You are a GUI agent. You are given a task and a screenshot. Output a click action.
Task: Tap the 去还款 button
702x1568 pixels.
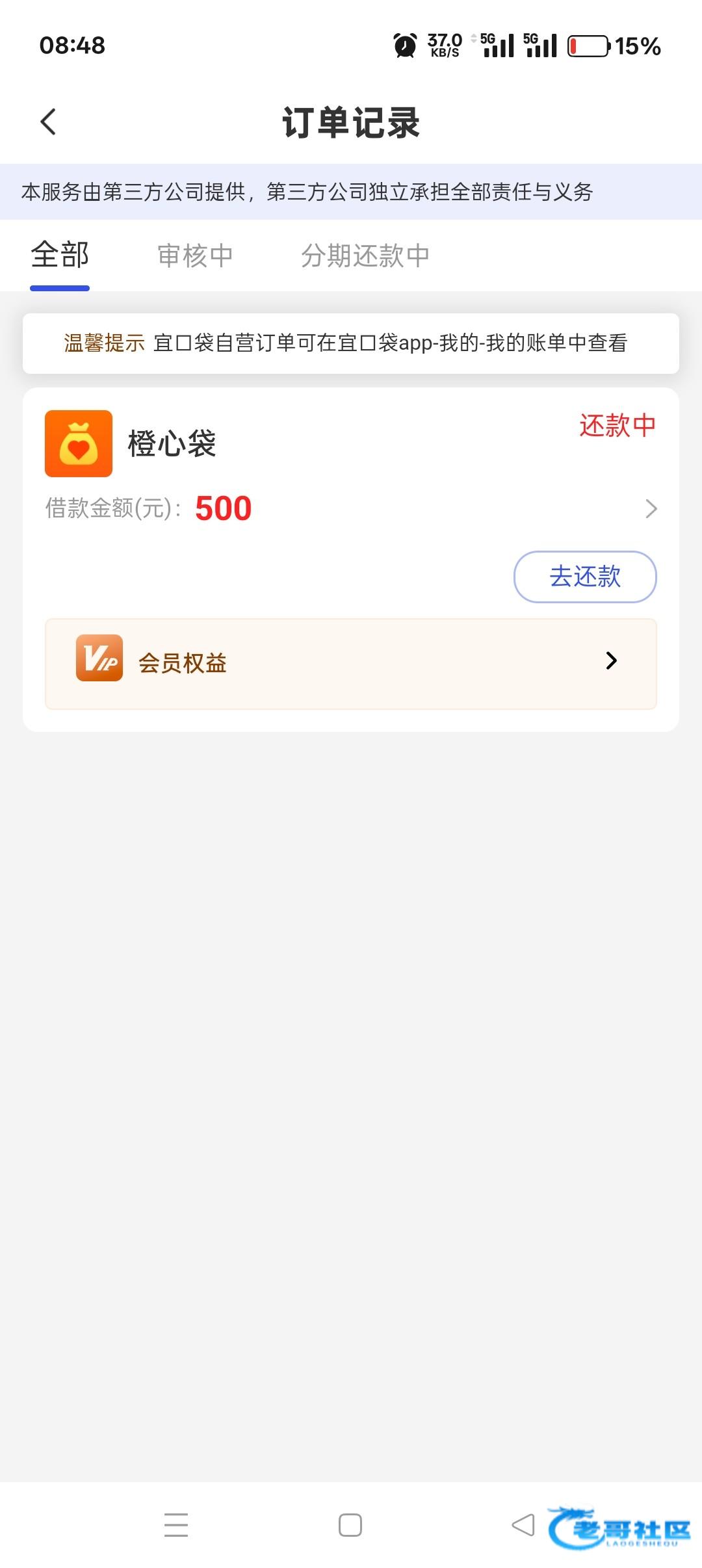[585, 577]
